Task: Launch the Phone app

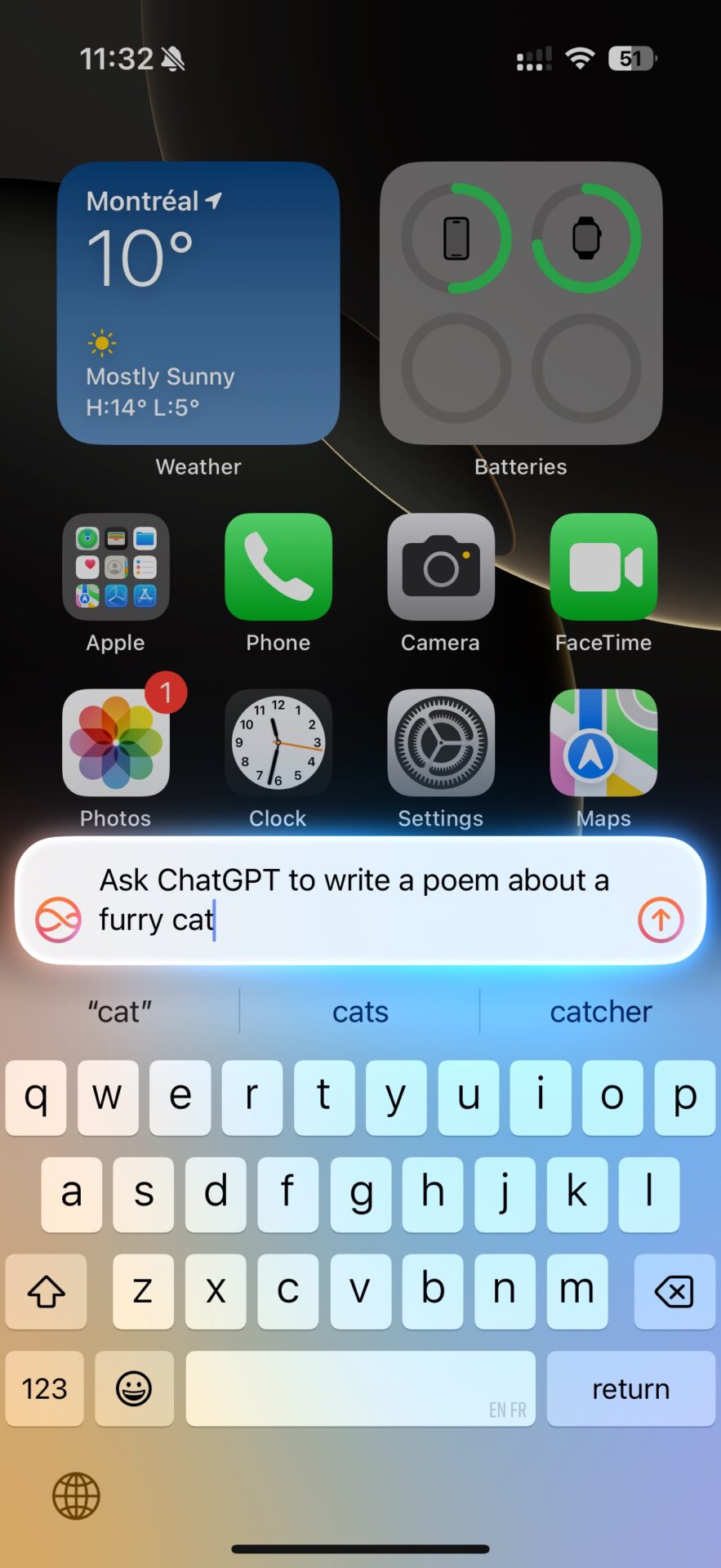Action: click(278, 567)
